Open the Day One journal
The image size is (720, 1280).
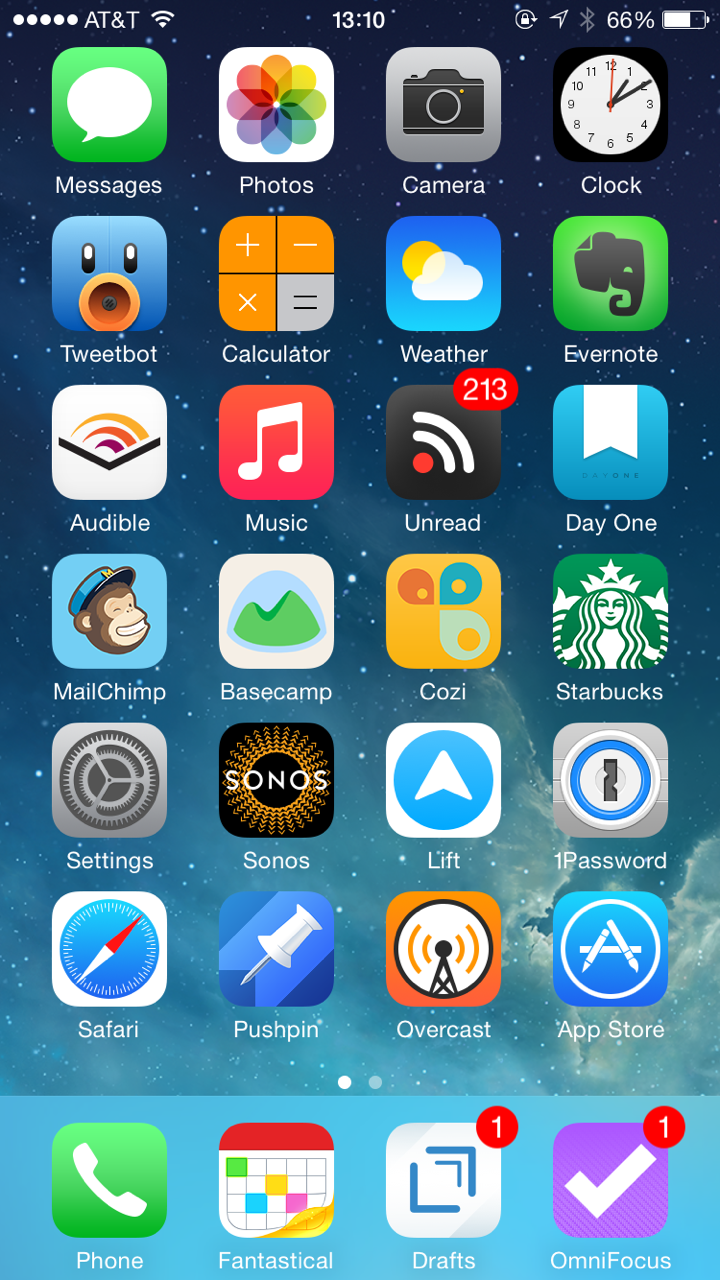pos(610,443)
